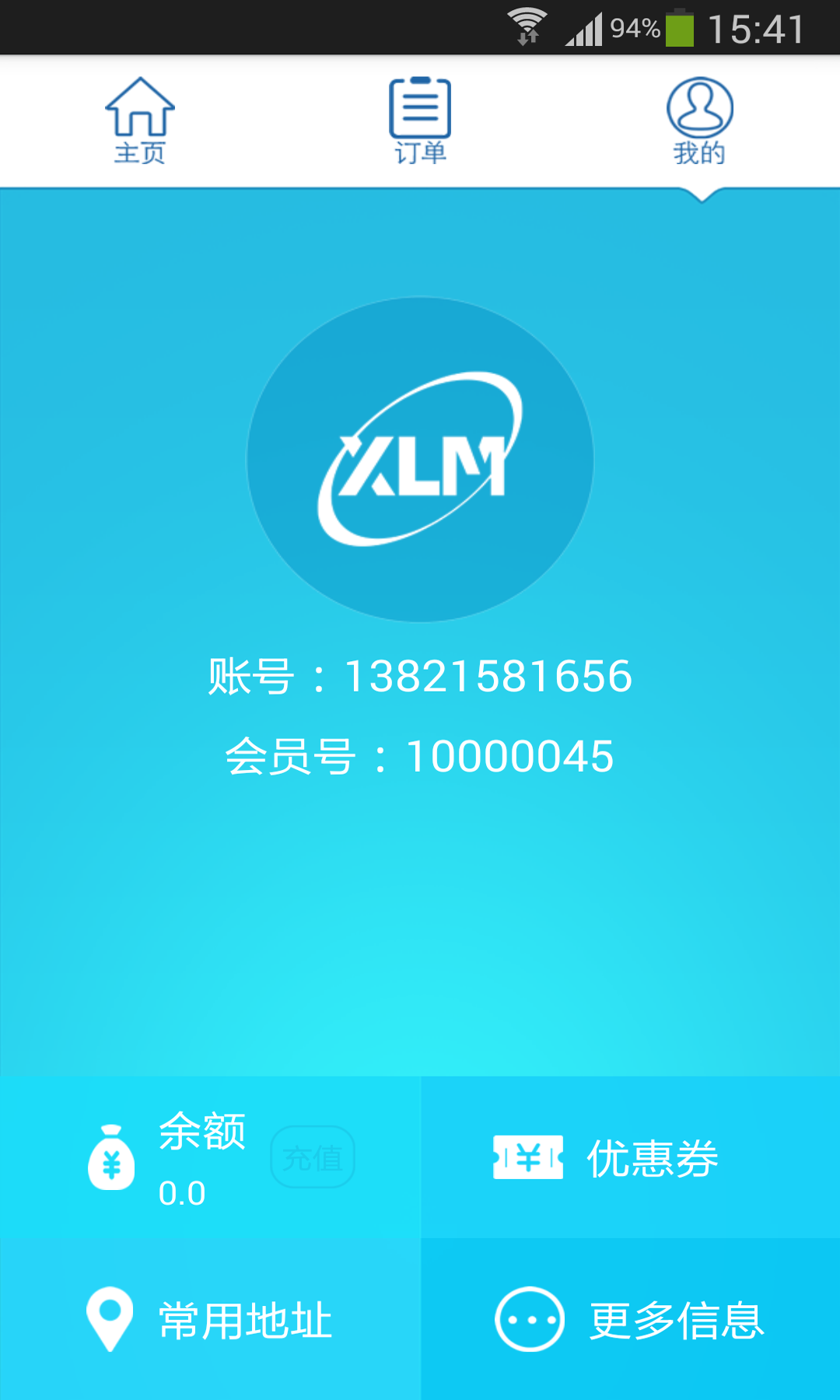The image size is (840, 1400).
Task: Open 常用地址 frequent addresses
Action: (x=210, y=1319)
